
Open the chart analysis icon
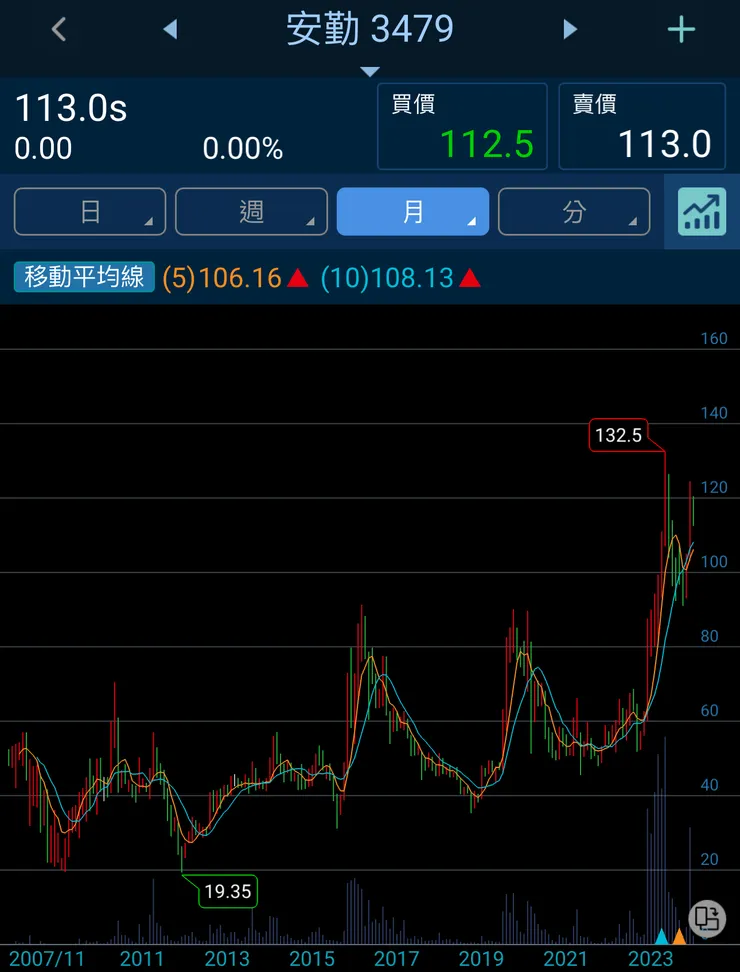click(x=702, y=212)
